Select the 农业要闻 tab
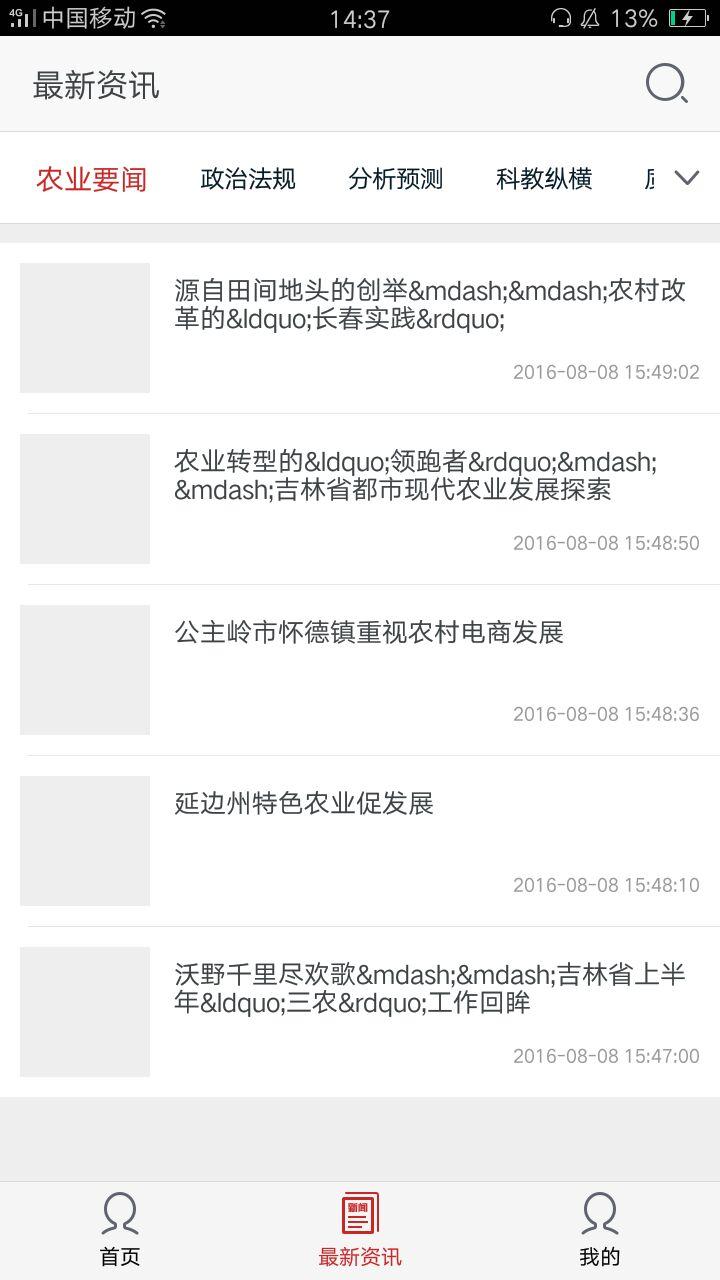 [91, 179]
